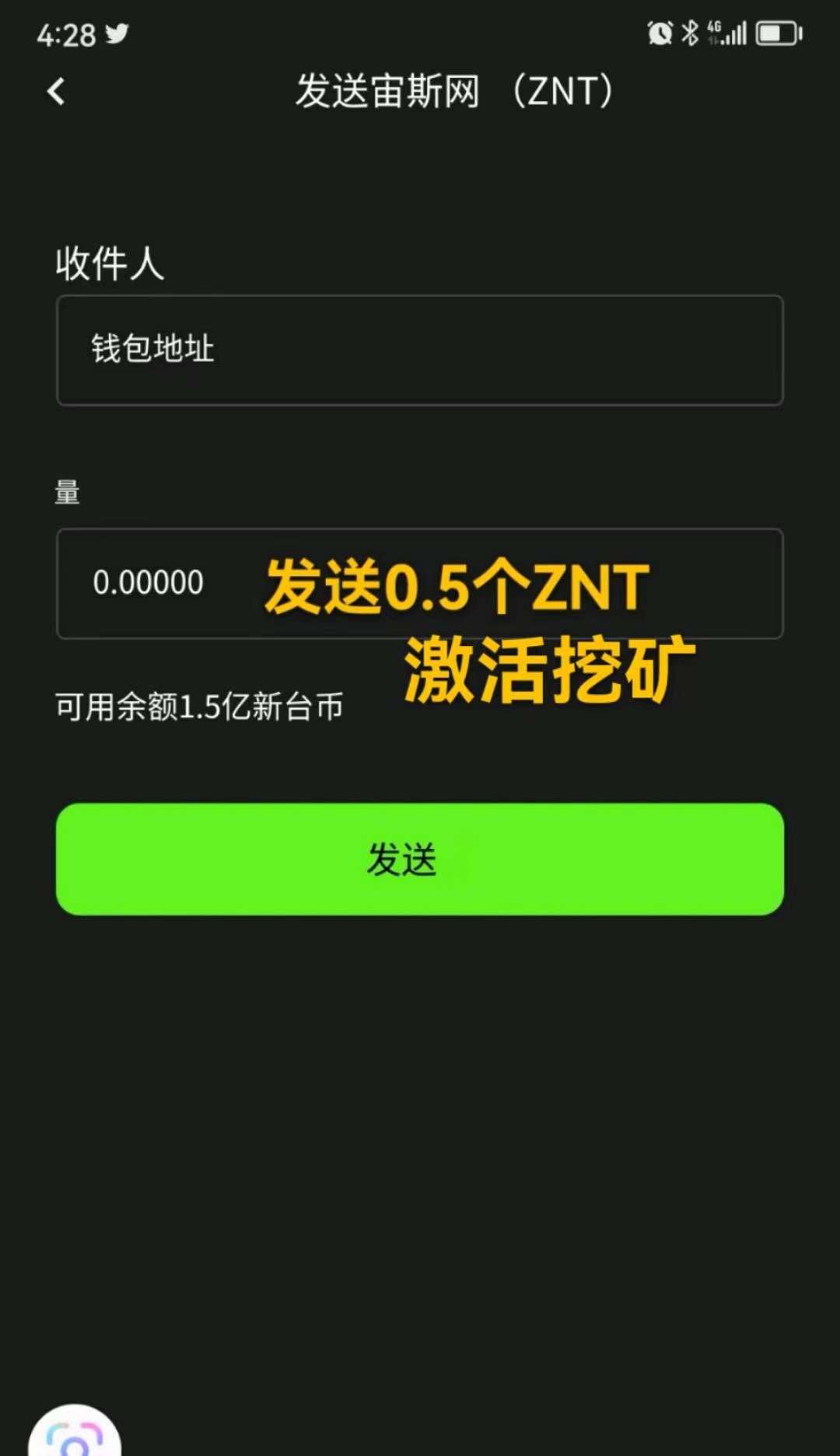Go back using the top-left arrow
The width and height of the screenshot is (840, 1456).
click(x=56, y=92)
